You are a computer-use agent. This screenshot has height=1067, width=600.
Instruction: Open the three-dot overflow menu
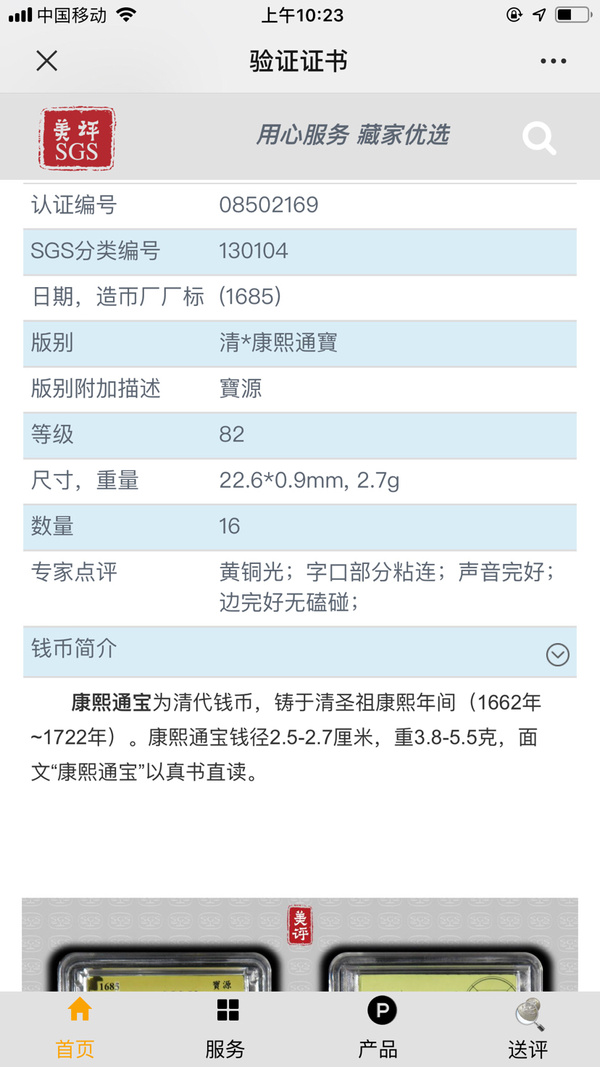[553, 61]
